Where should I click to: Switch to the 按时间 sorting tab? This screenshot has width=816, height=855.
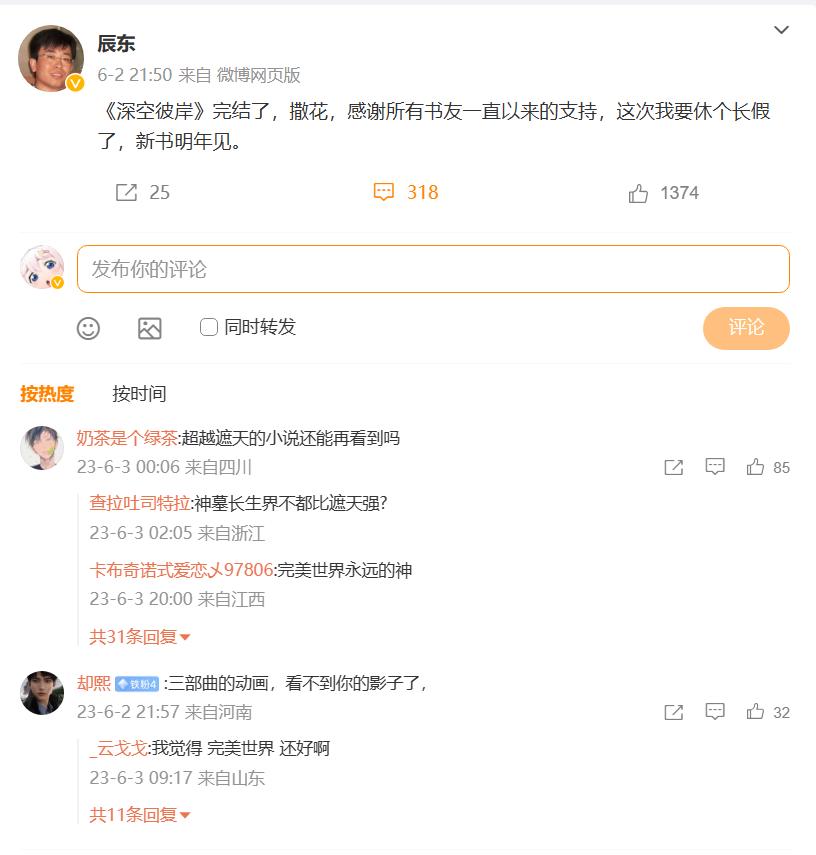coord(140,394)
